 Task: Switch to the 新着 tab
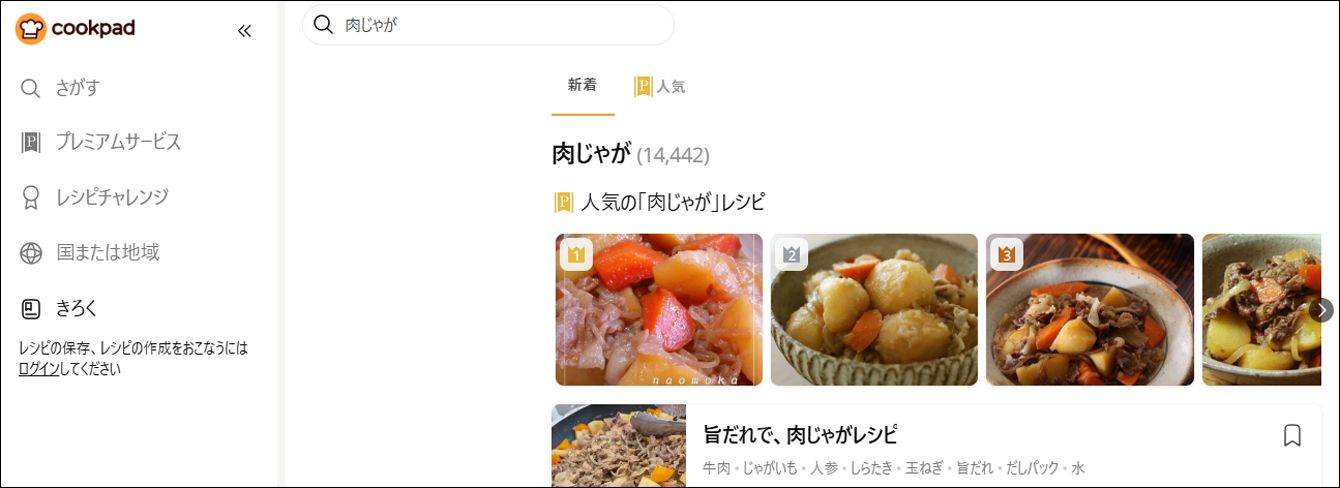click(582, 86)
